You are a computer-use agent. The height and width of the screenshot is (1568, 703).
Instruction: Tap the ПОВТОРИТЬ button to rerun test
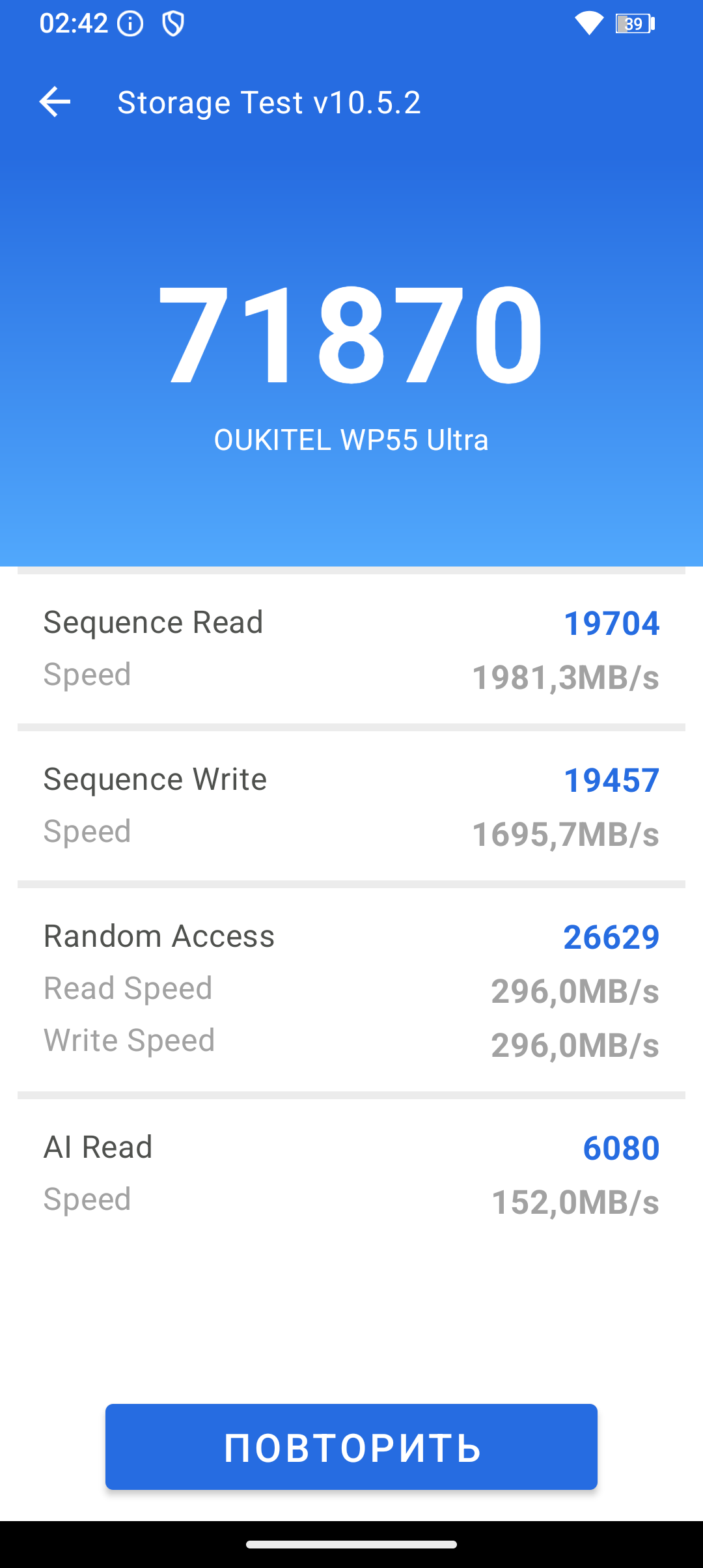click(351, 1447)
